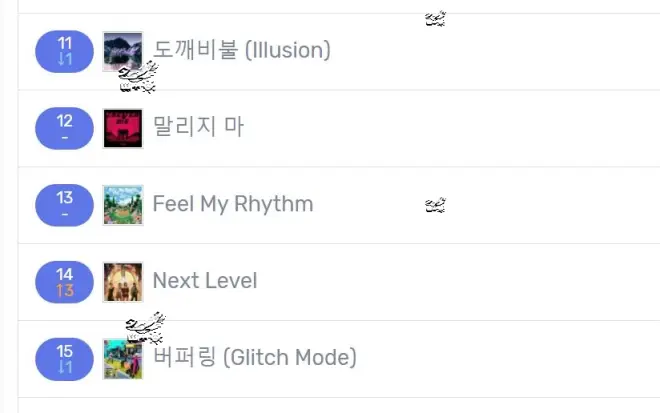
Task: Tap the Next Level song row
Action: coord(205,281)
